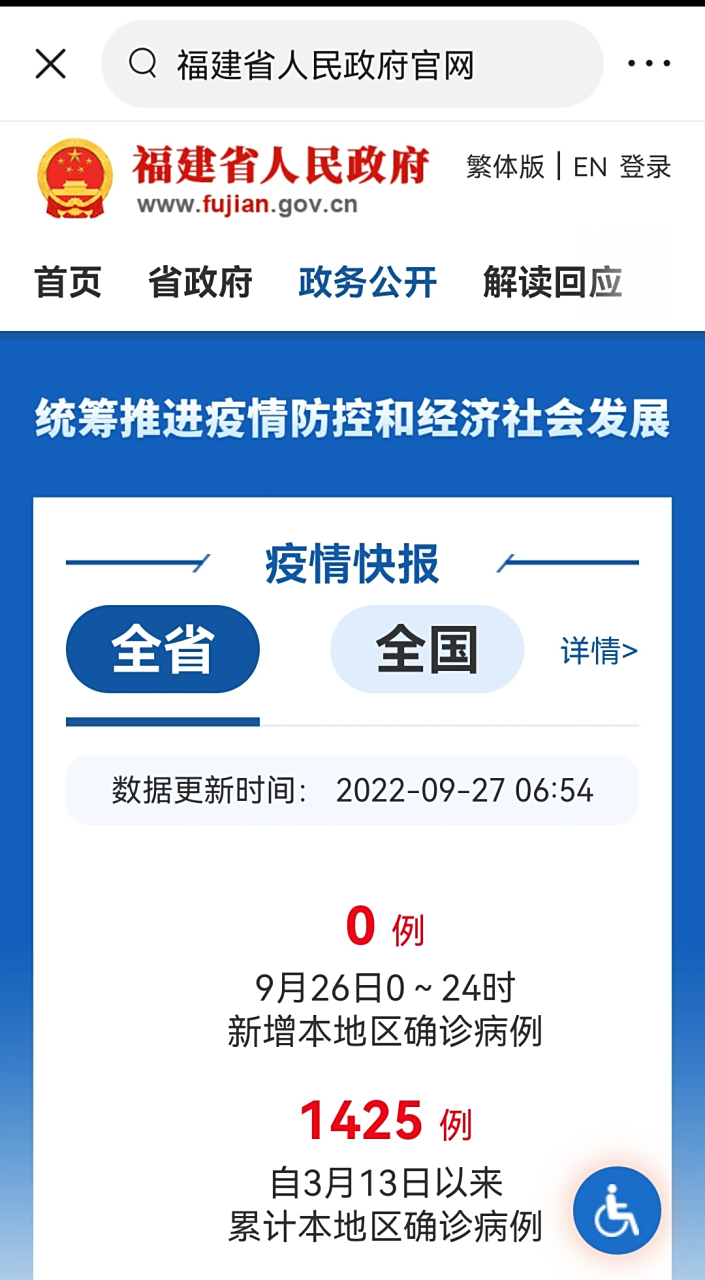Viewport: 705px width, 1280px height.
Task: Open the accessibility floating button
Action: pos(617,1211)
